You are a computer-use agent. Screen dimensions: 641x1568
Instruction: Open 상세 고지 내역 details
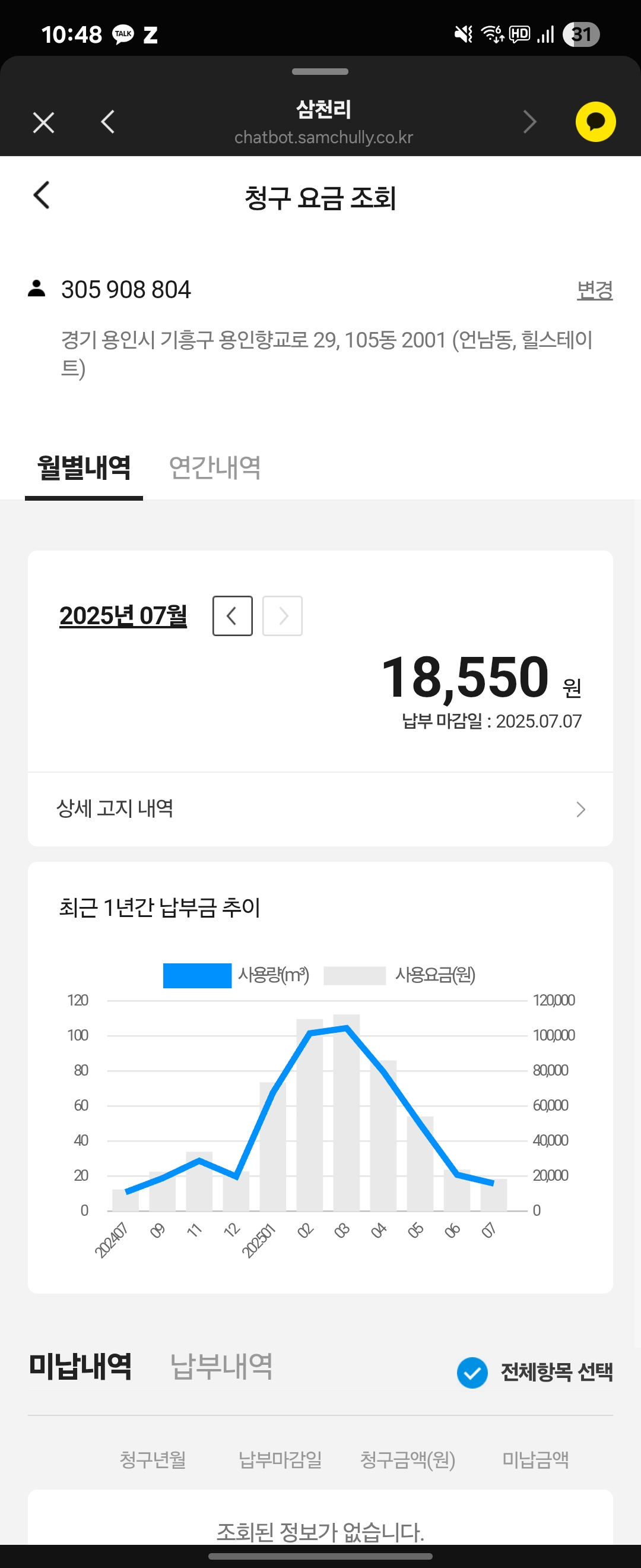coord(320,809)
